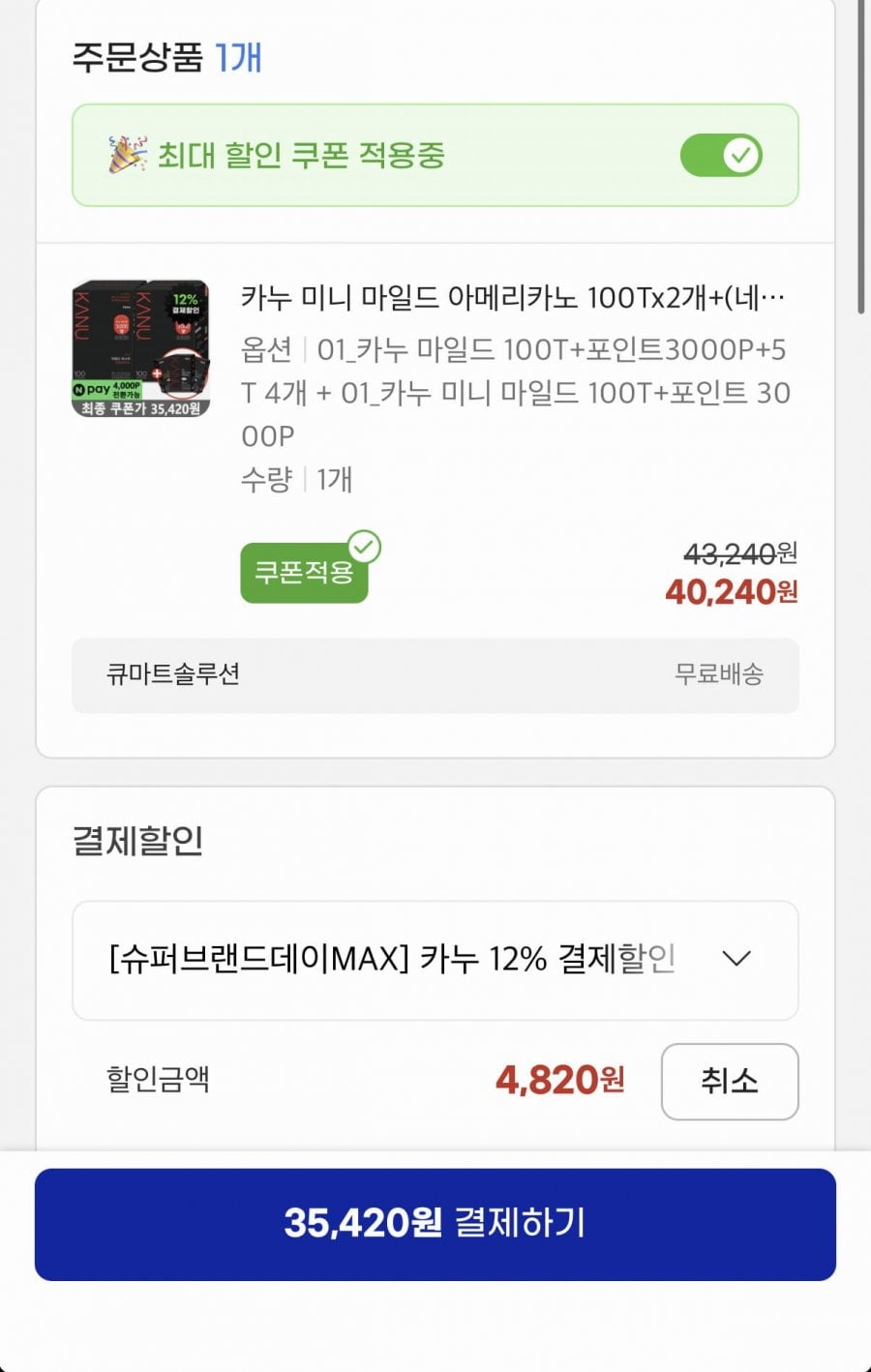The image size is (871, 1372).
Task: Tap the green 쿠폰적용 button
Action: [304, 573]
